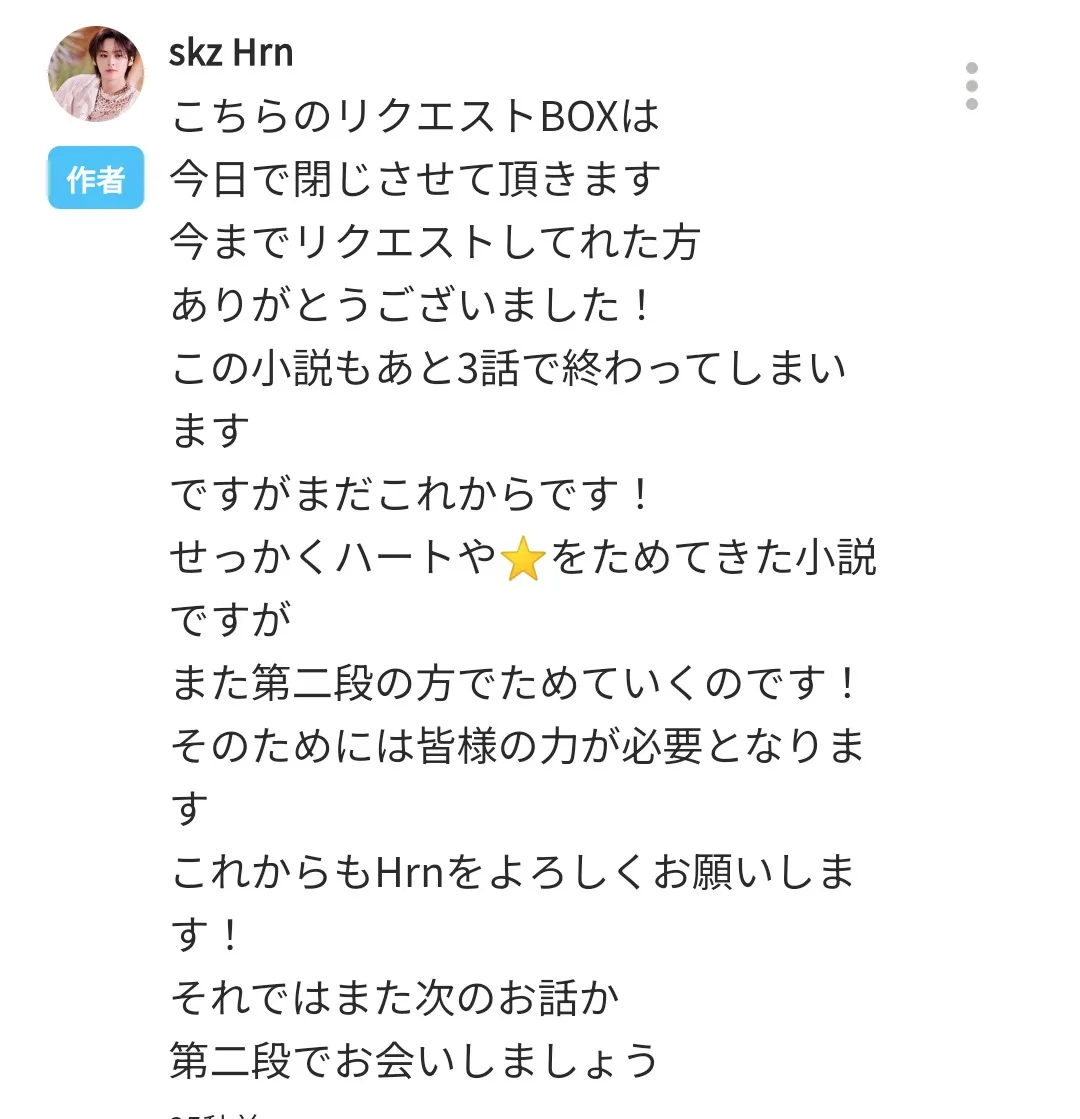Open the overflow menu on skz Hrn's comment

pos(971,86)
